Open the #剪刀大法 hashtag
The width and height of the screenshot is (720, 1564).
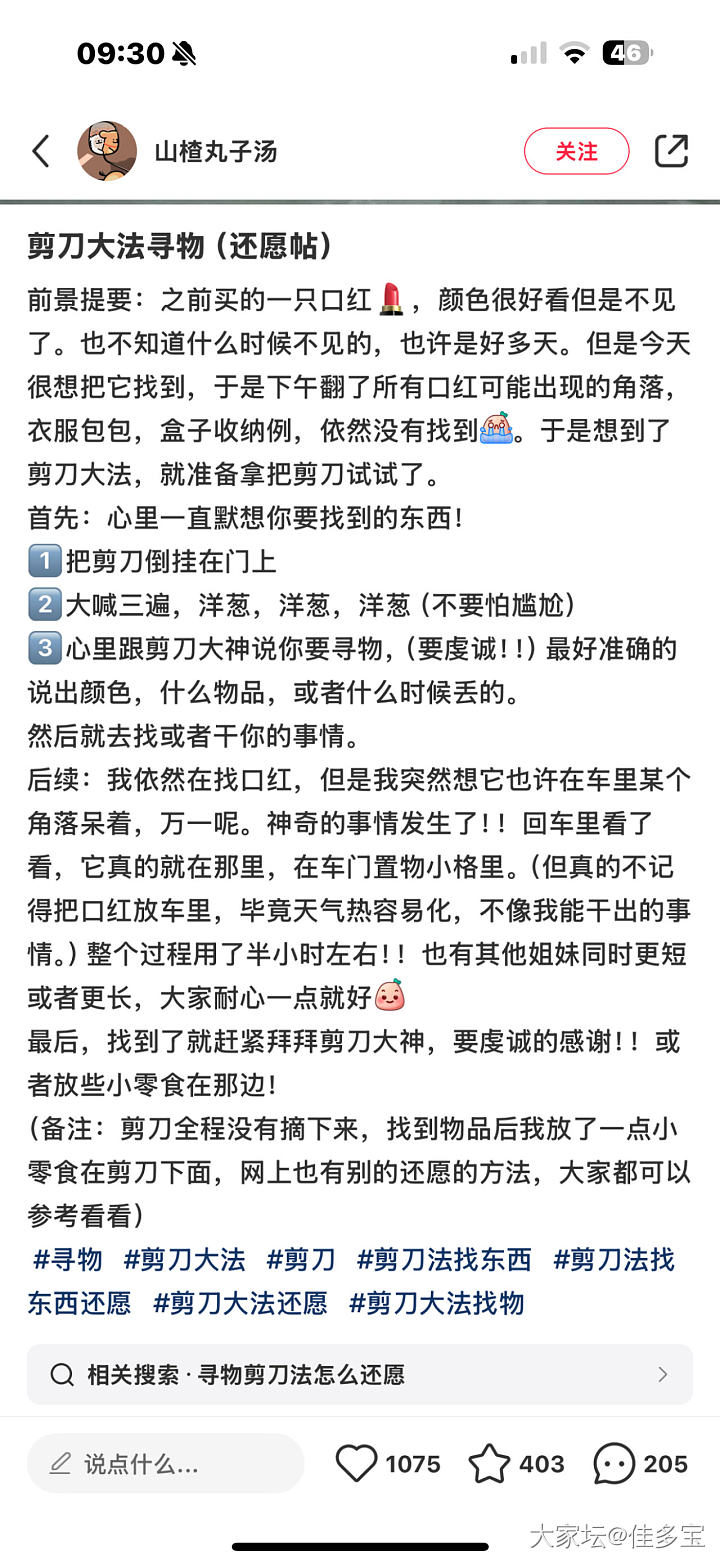(184, 1260)
